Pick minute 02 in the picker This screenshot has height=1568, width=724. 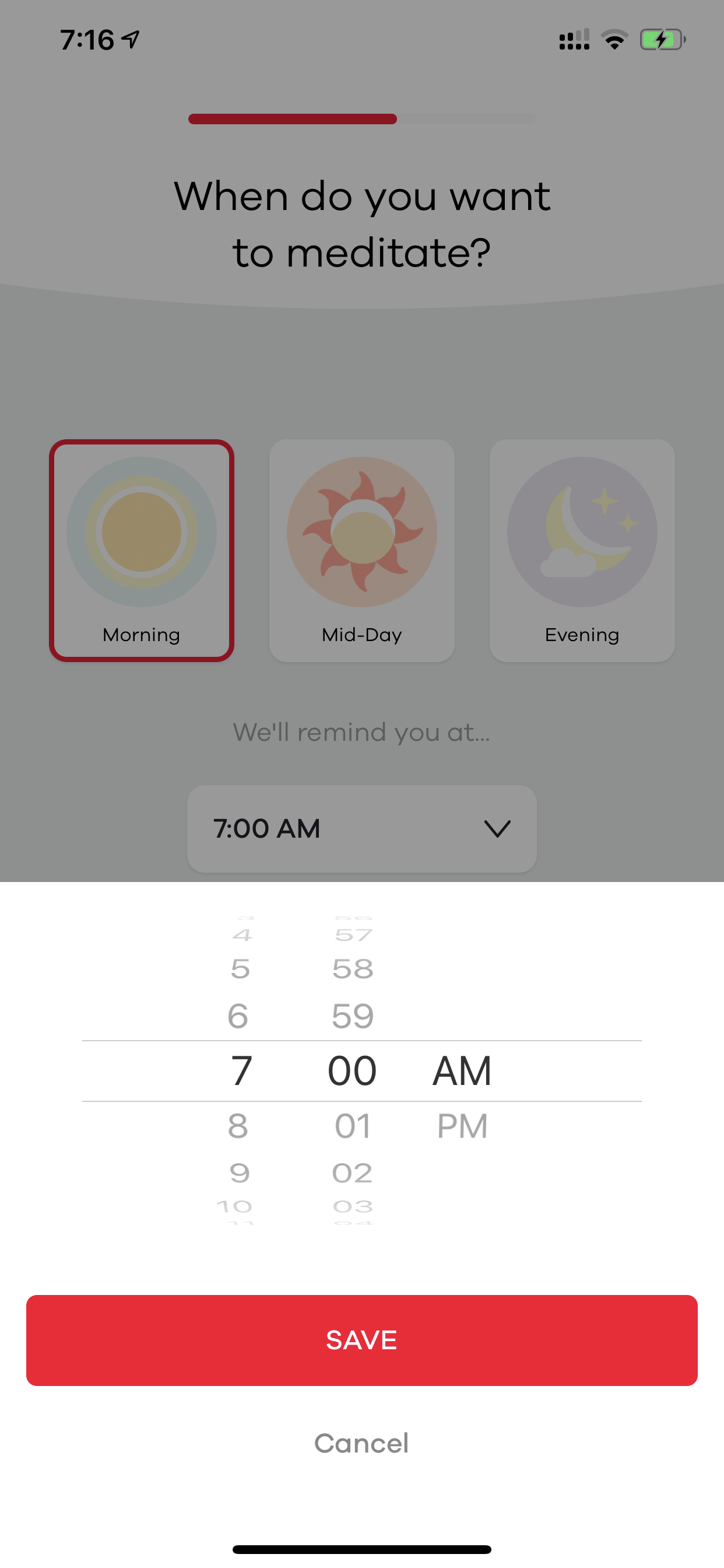[353, 1173]
